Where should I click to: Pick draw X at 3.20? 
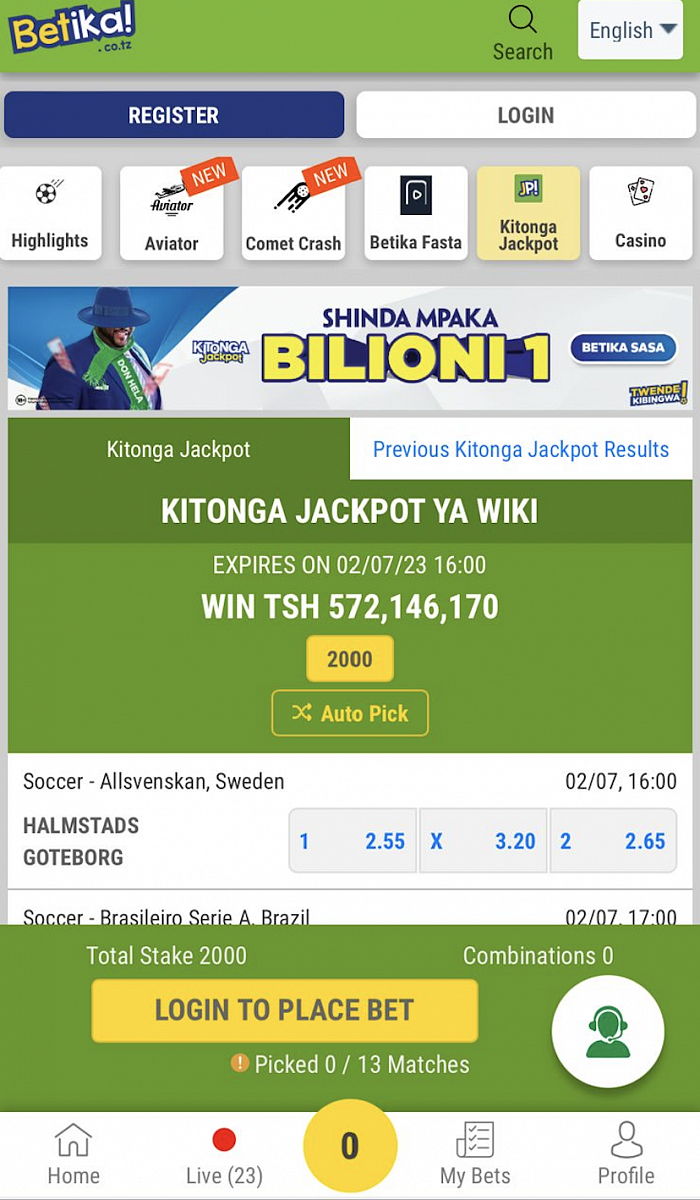(x=482, y=841)
